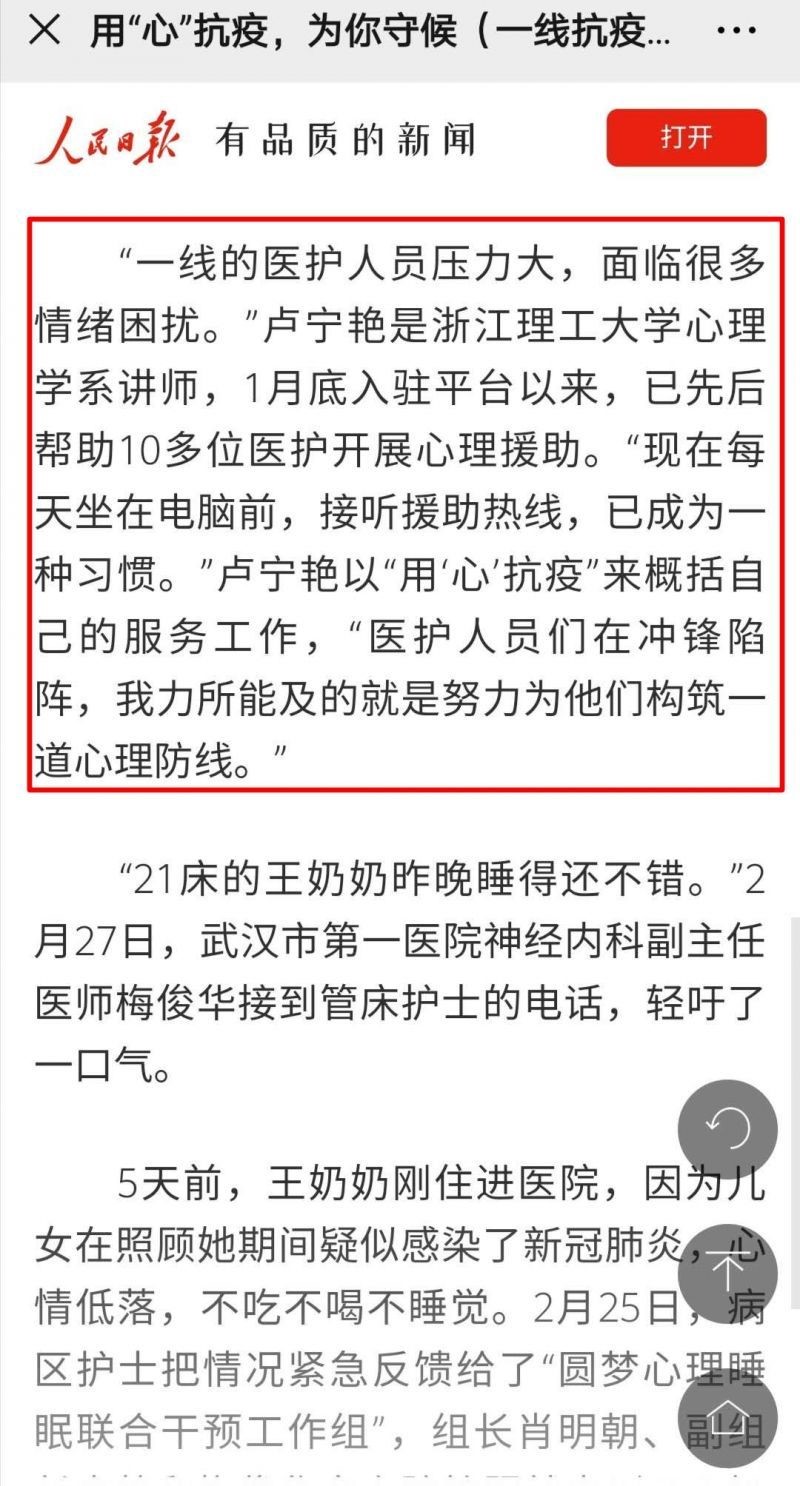Tap the floating refresh button
This screenshot has width=800, height=1486.
click(728, 1130)
